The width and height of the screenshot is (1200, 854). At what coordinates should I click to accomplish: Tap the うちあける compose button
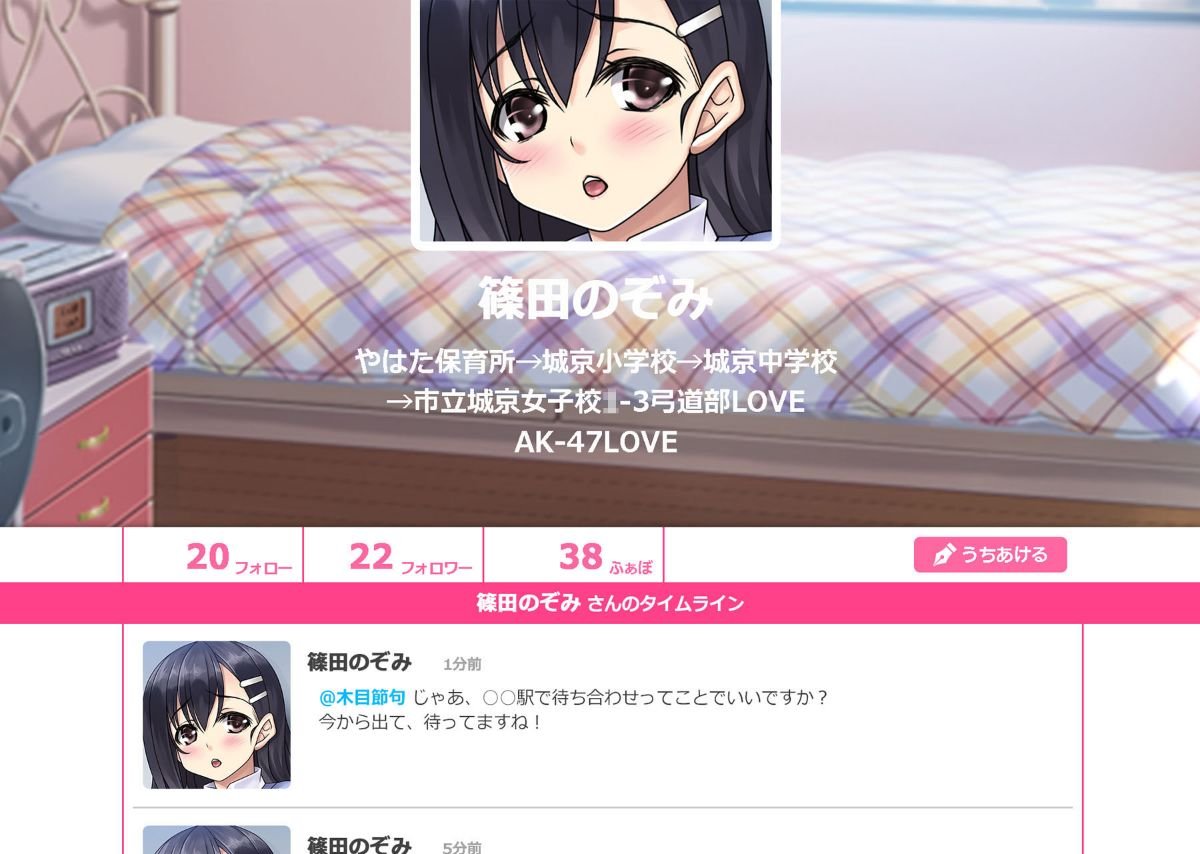click(x=990, y=555)
